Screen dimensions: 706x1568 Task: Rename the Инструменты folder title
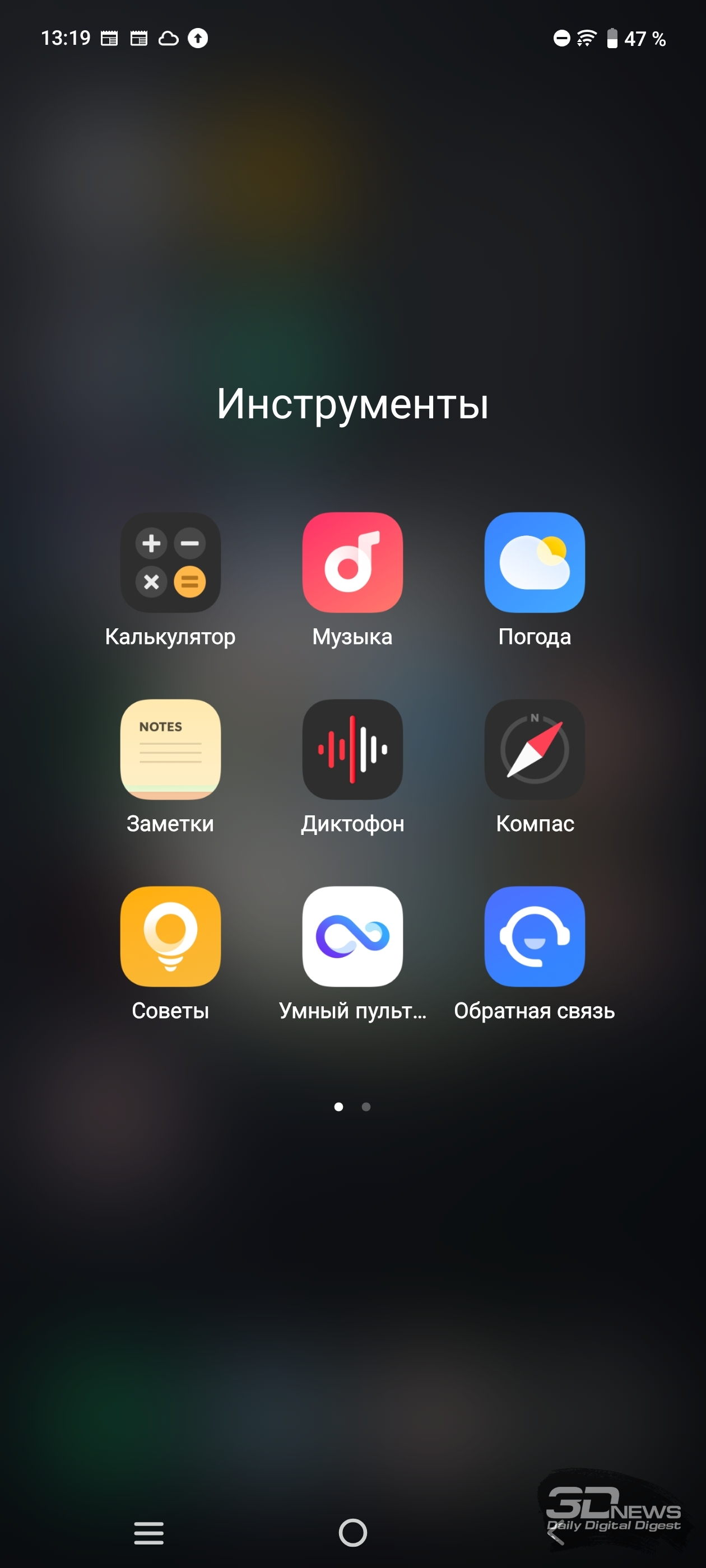[352, 405]
